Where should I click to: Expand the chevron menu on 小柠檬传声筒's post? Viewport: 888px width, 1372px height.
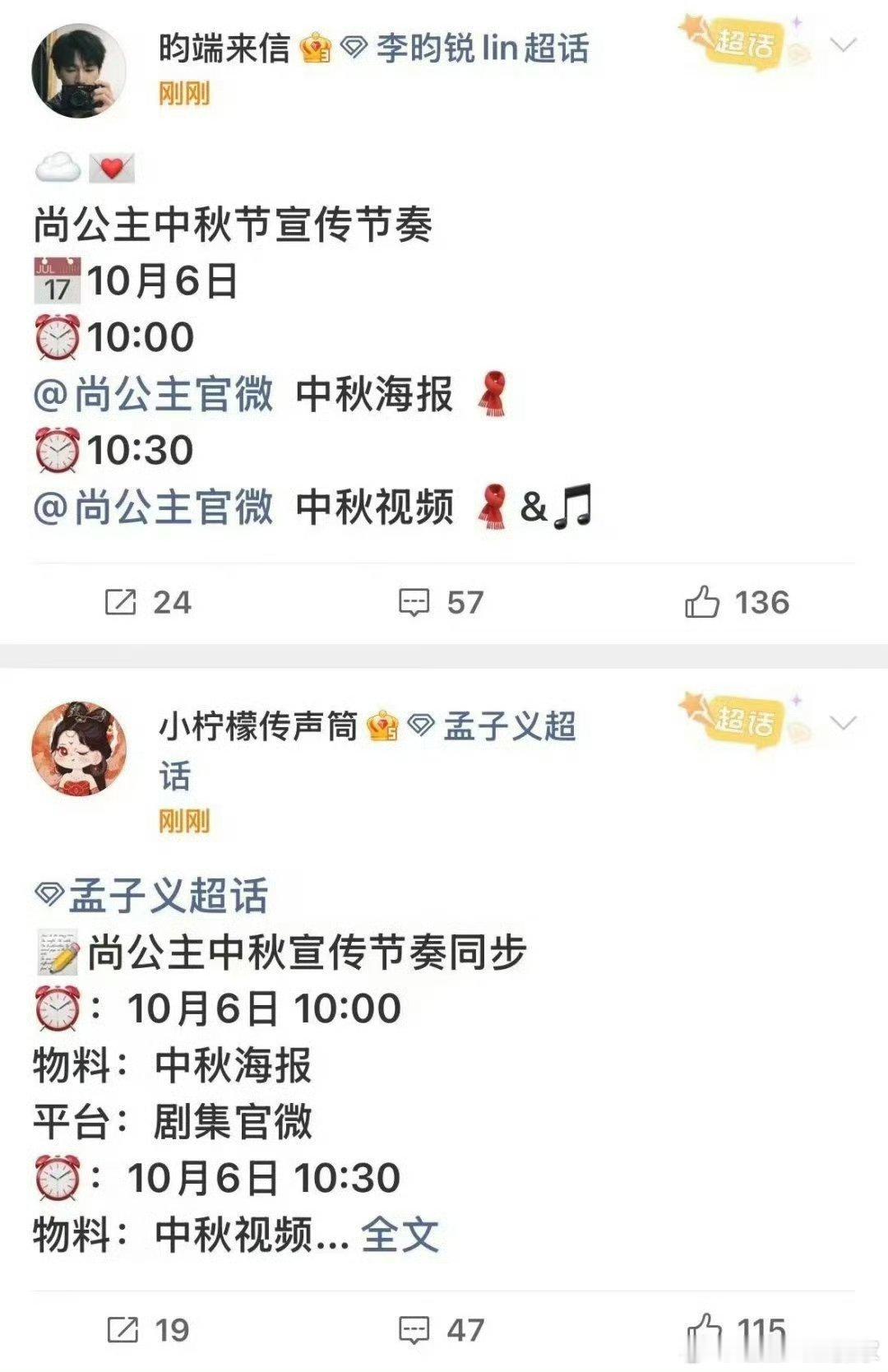pyautogui.click(x=844, y=723)
